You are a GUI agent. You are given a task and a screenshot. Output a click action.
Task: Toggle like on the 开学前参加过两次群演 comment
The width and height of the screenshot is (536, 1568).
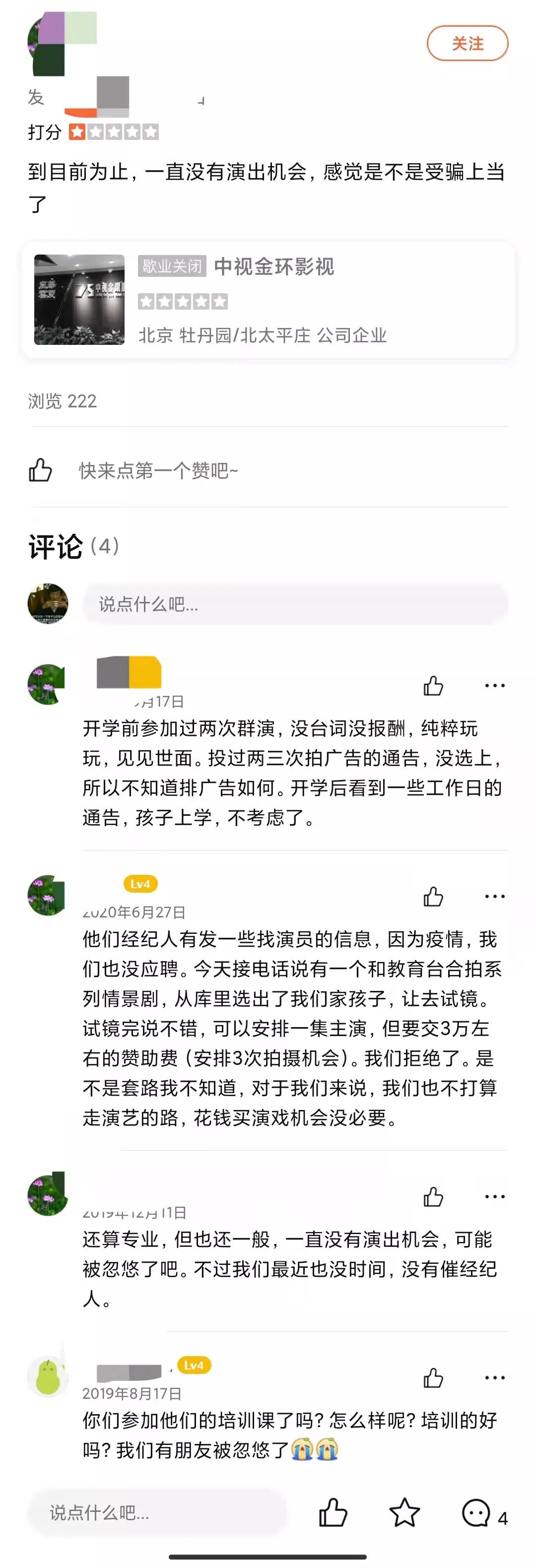pyautogui.click(x=433, y=684)
